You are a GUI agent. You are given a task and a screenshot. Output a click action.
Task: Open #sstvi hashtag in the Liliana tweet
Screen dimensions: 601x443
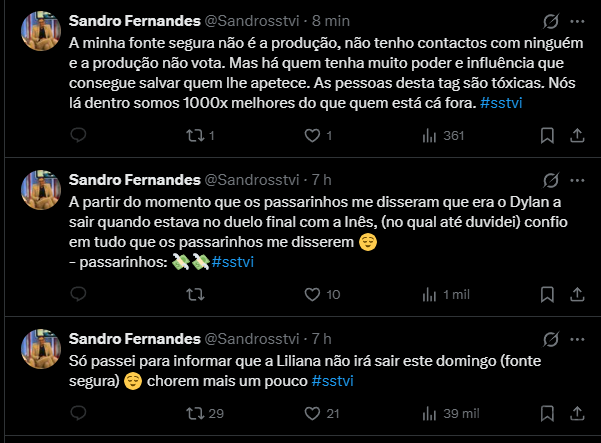point(333,380)
